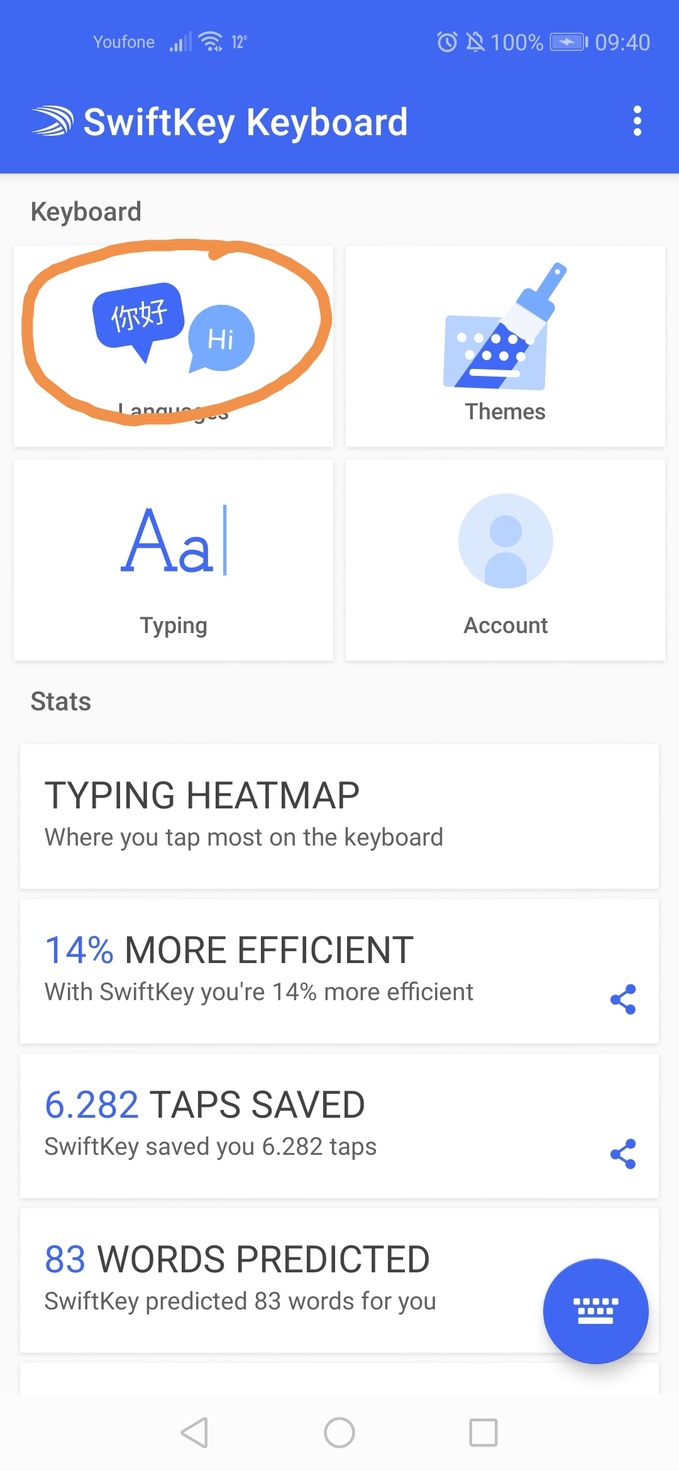Share the 6.282 taps saved stat
This screenshot has width=679, height=1471.
623,1154
